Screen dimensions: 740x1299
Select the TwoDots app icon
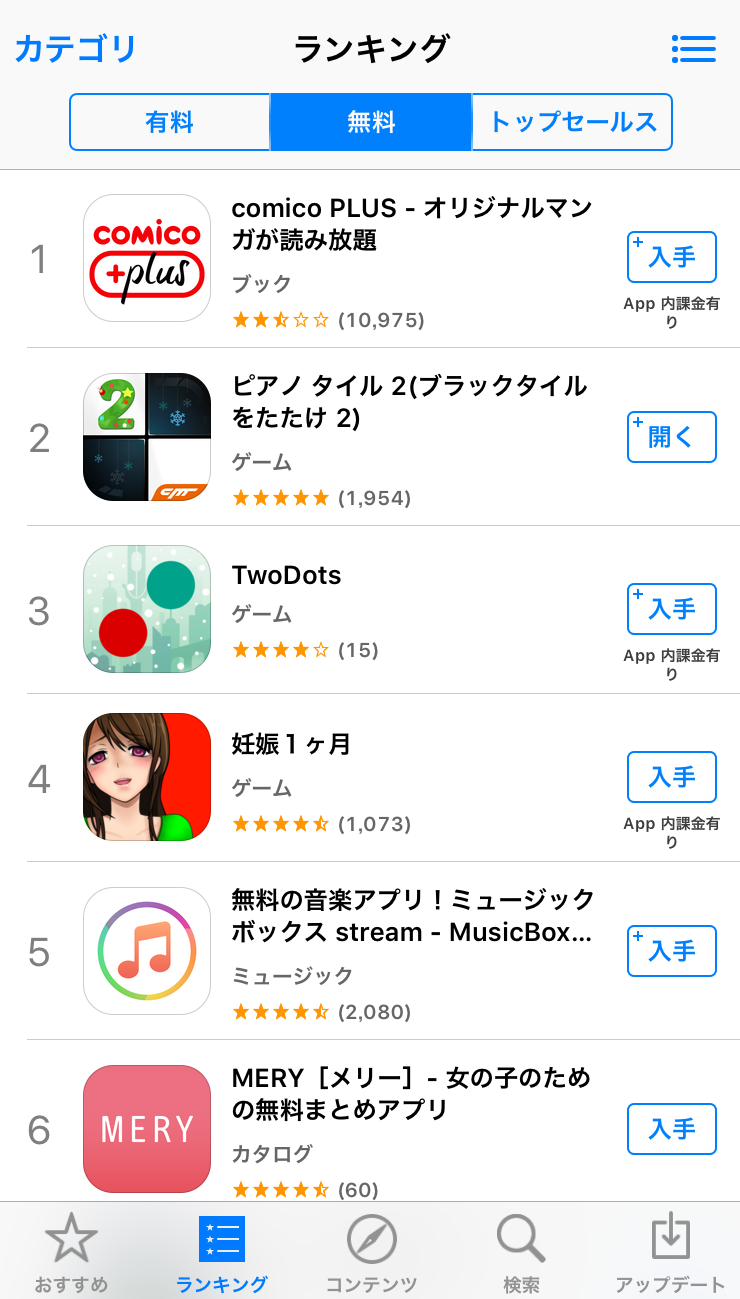[147, 609]
